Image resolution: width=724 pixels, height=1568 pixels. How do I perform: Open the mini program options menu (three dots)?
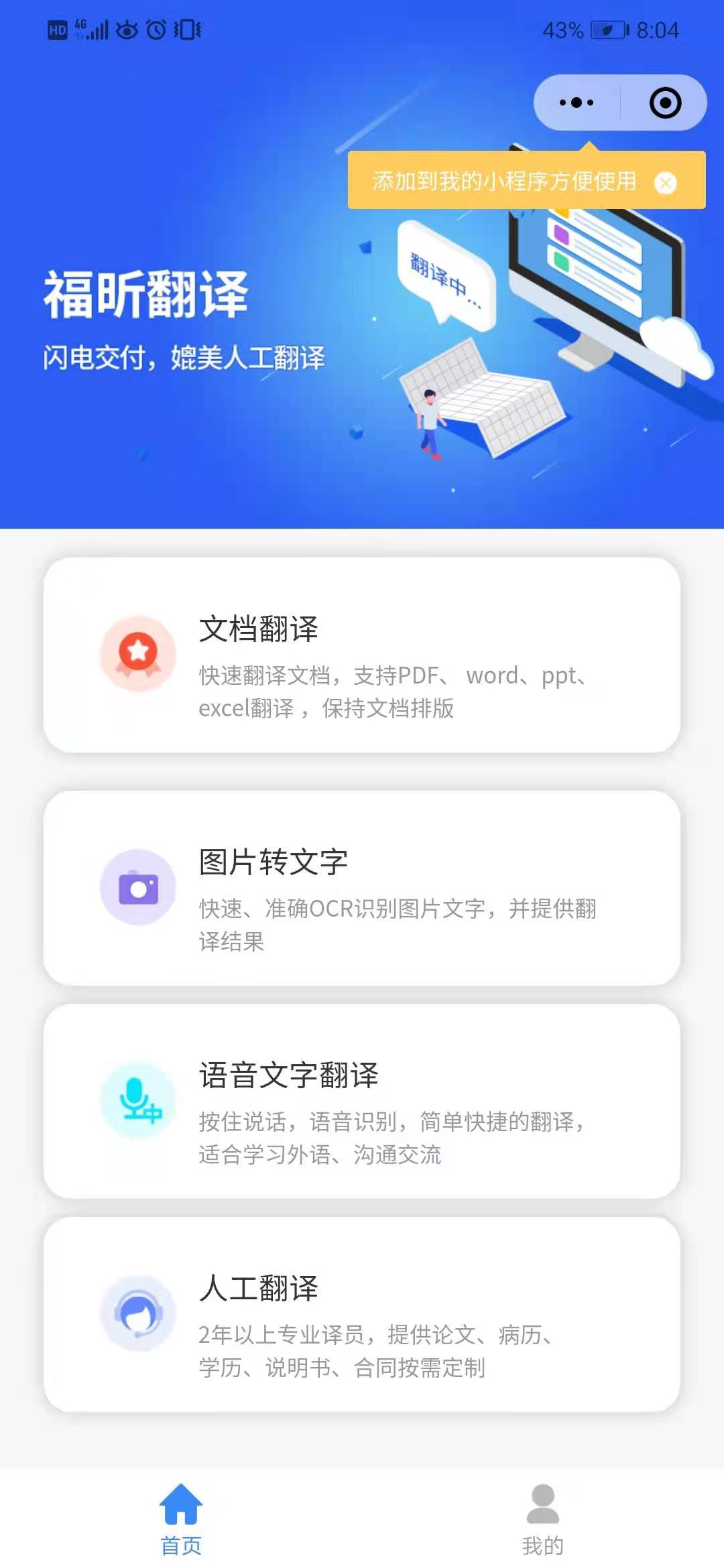[575, 102]
